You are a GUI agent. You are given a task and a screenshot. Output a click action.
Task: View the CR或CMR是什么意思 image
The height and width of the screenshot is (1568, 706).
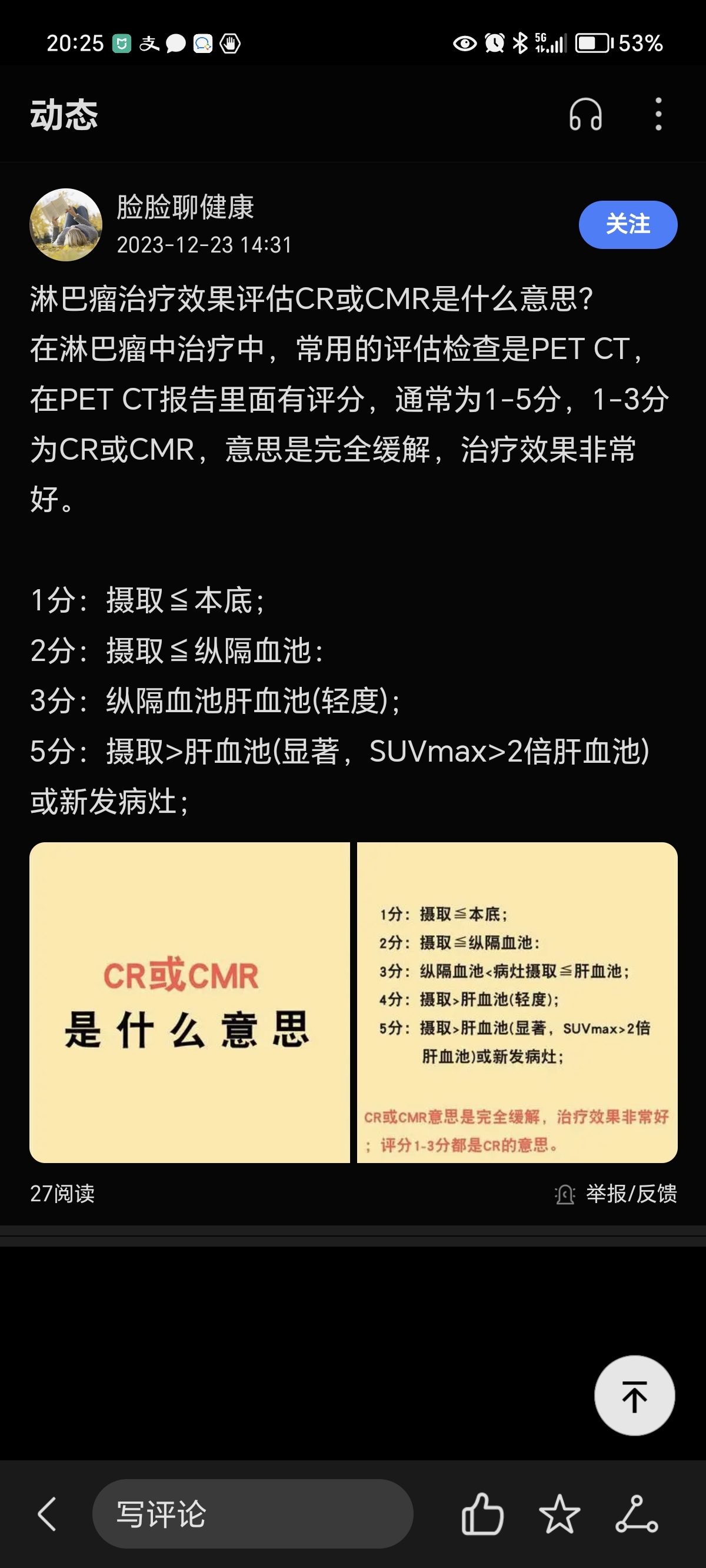point(190,1002)
